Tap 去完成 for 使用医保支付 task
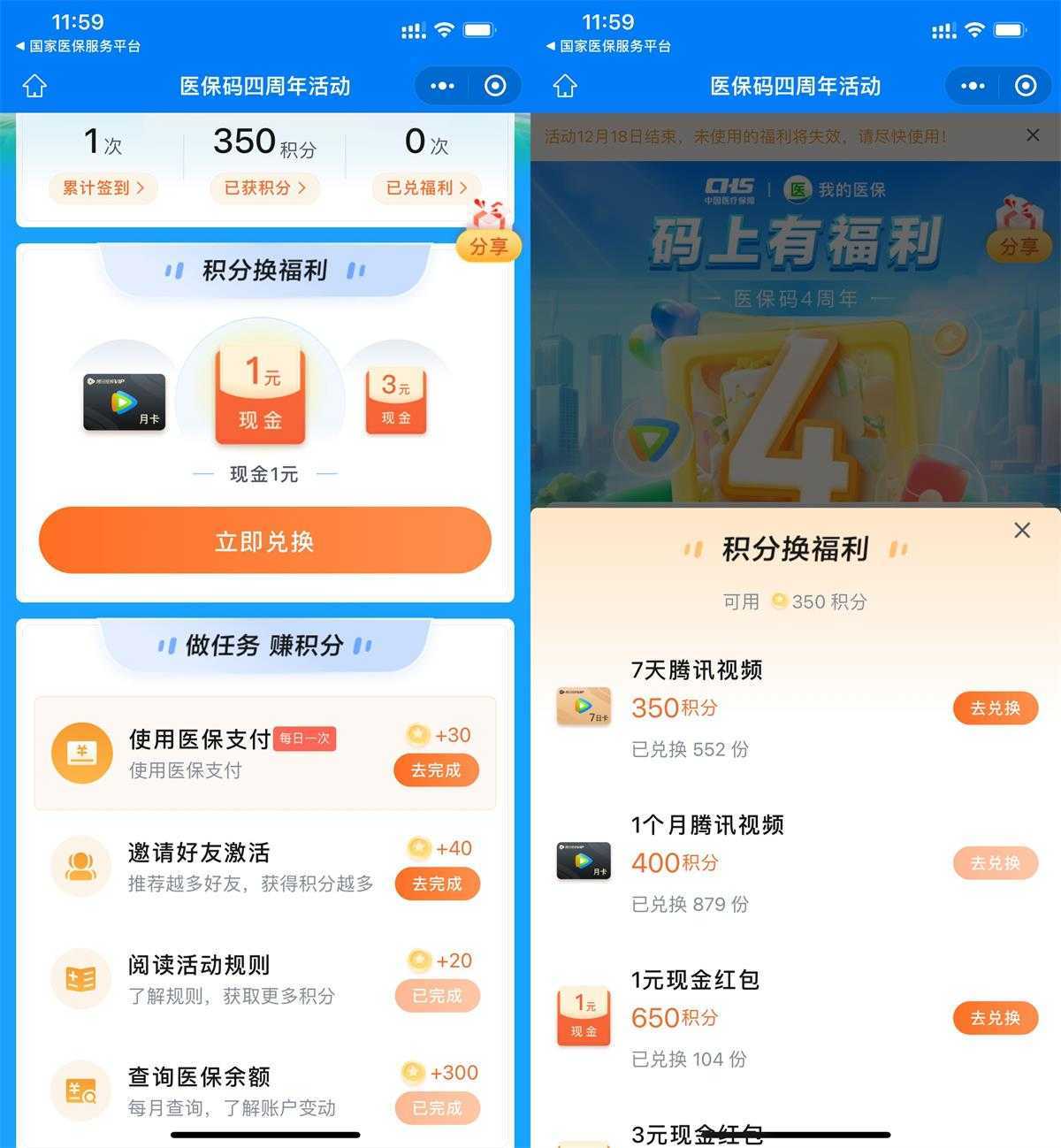Viewport: 1061px width, 1148px height. coord(436,770)
